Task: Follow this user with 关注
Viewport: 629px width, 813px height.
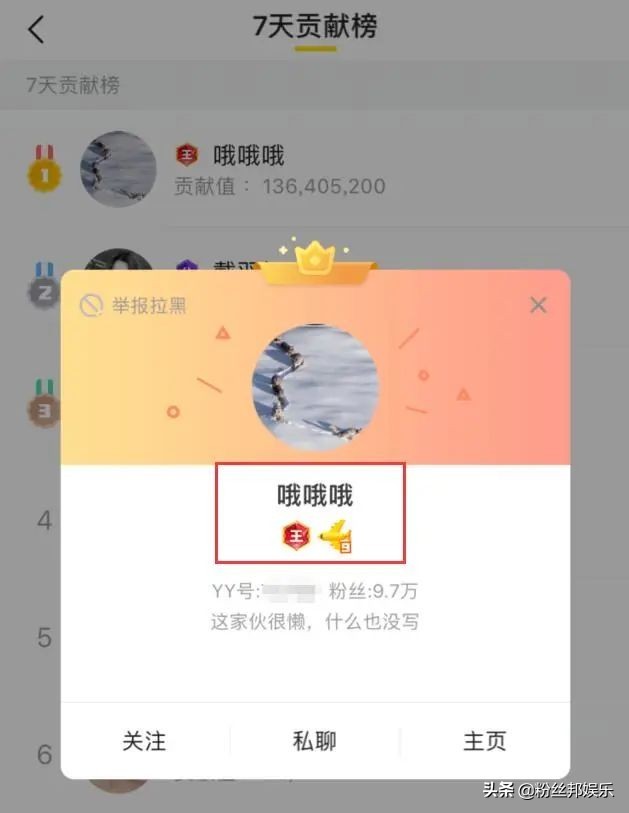Action: (x=144, y=741)
